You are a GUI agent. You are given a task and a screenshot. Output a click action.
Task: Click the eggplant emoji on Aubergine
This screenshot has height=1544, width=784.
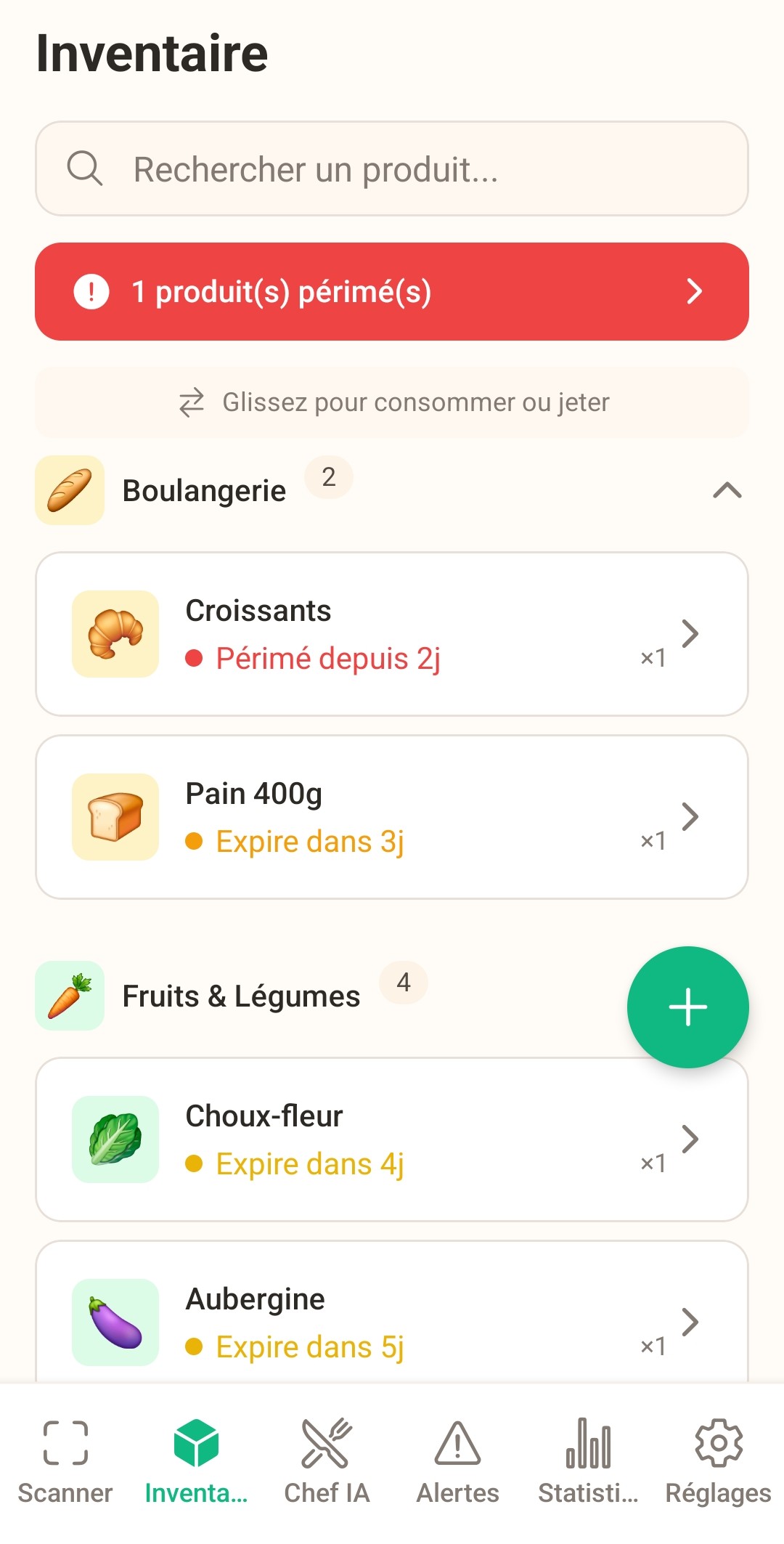pyautogui.click(x=115, y=1322)
